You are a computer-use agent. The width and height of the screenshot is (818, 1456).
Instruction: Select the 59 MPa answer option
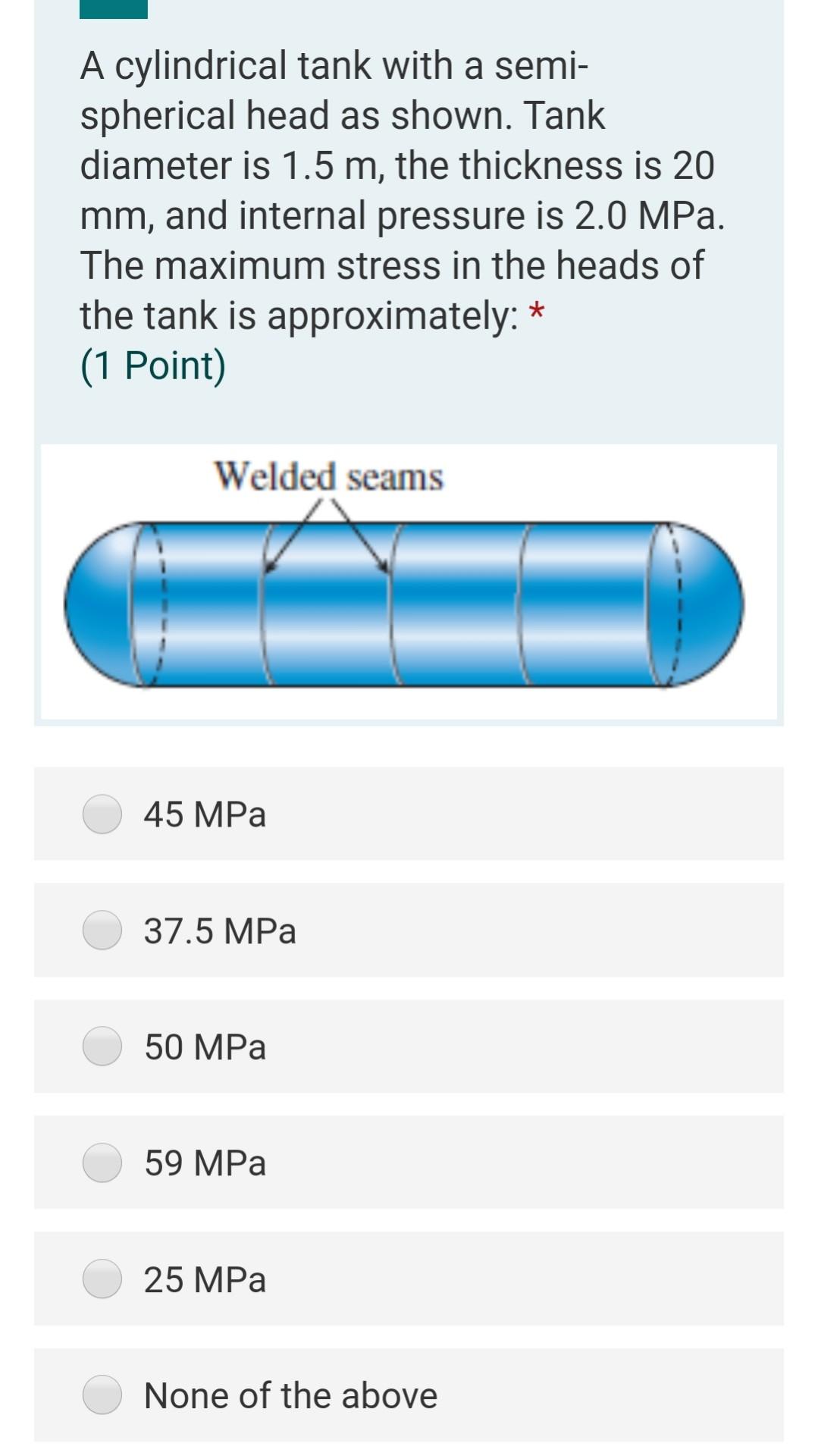pos(104,1163)
